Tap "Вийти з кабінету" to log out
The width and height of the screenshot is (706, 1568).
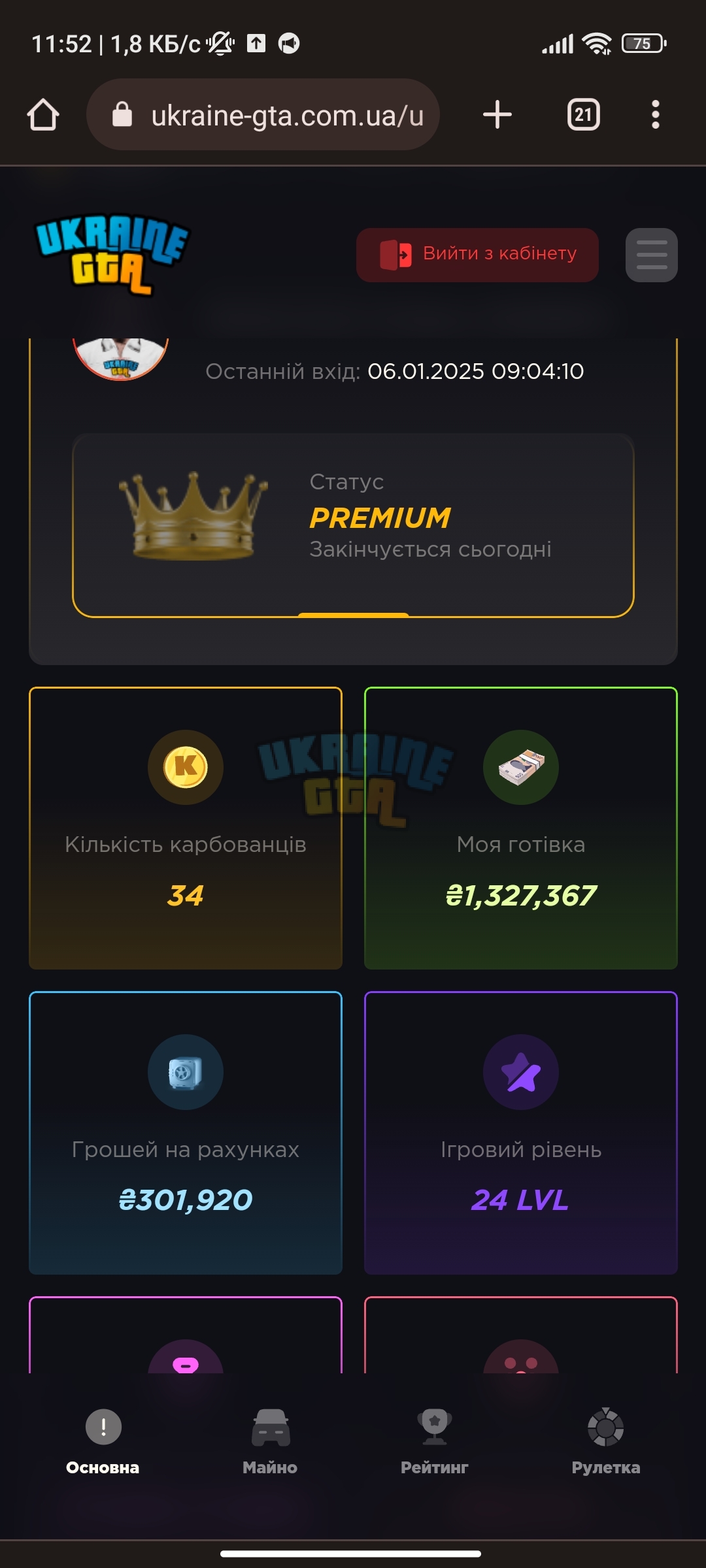tap(477, 255)
